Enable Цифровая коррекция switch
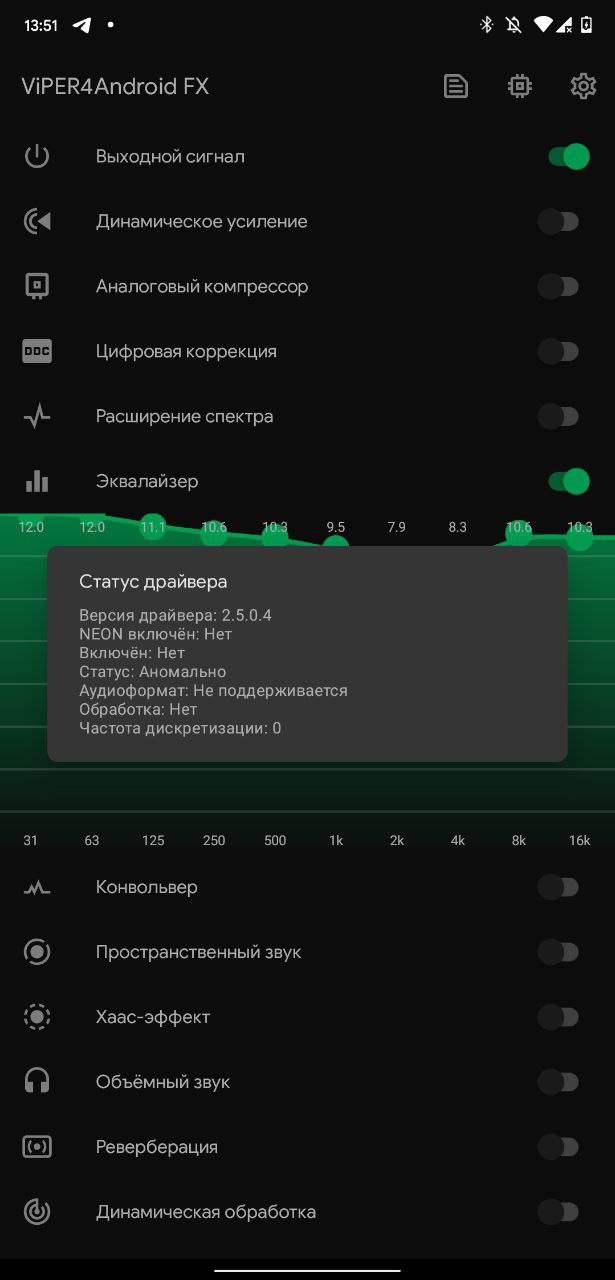This screenshot has width=615, height=1280. coord(558,352)
